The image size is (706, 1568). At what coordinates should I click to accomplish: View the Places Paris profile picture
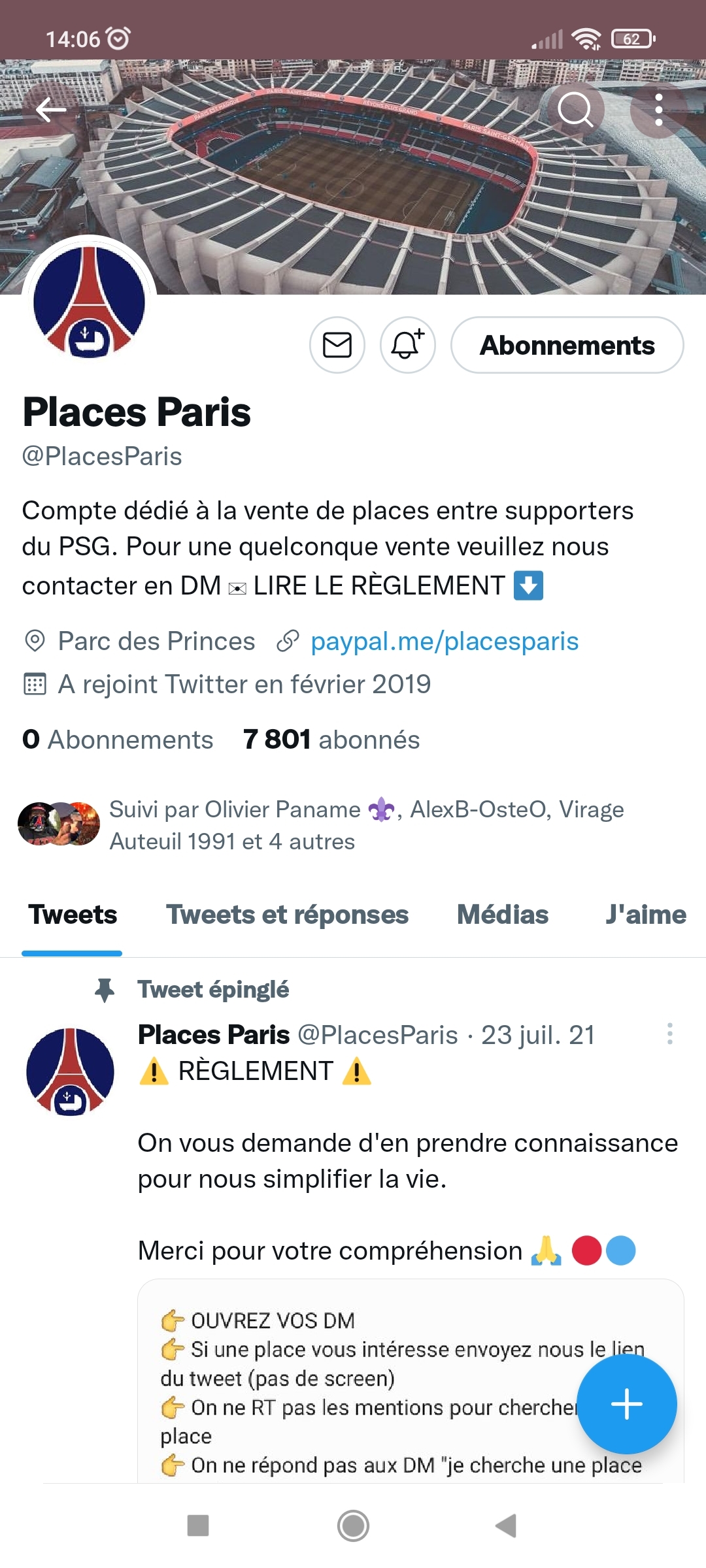(x=89, y=302)
